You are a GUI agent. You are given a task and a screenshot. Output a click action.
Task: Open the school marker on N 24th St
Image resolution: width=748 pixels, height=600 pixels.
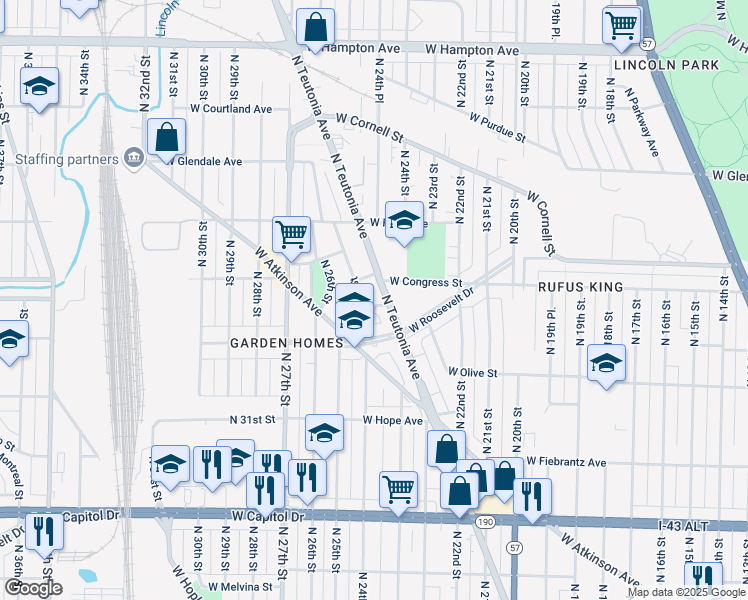point(404,221)
